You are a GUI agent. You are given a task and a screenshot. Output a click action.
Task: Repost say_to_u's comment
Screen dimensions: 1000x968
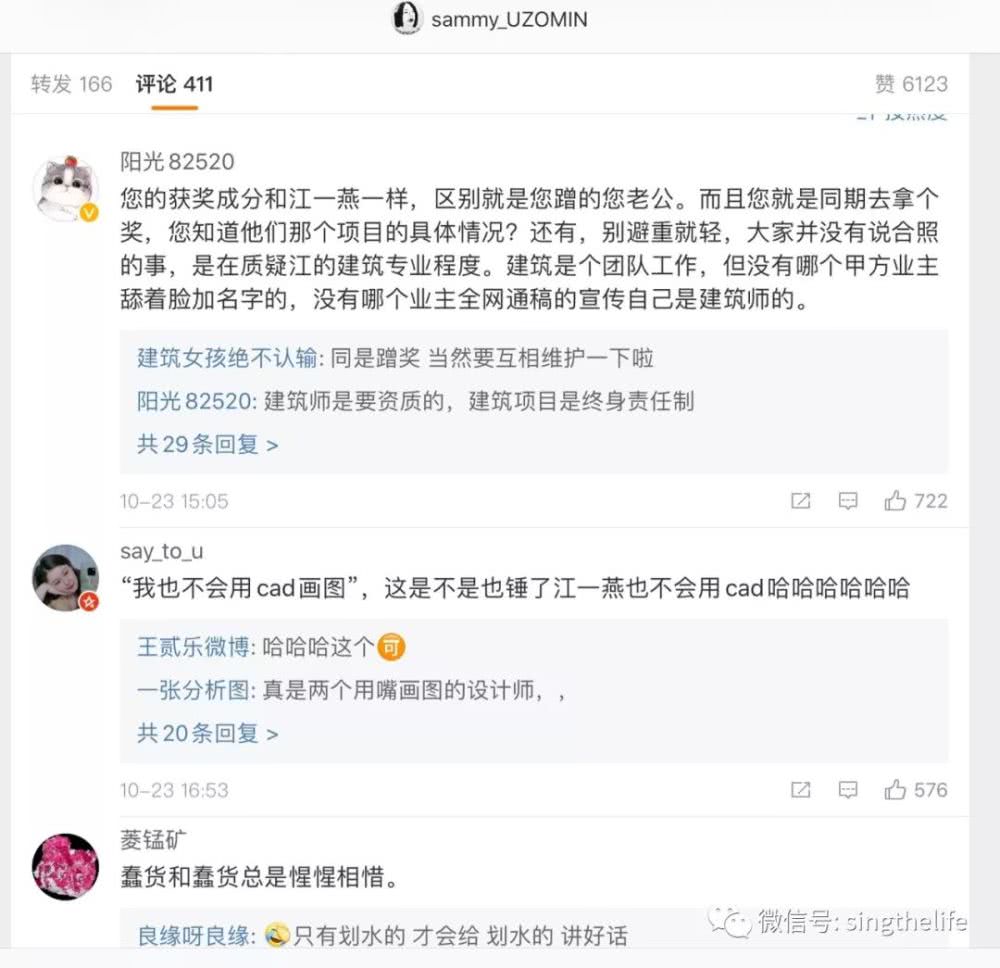point(800,790)
